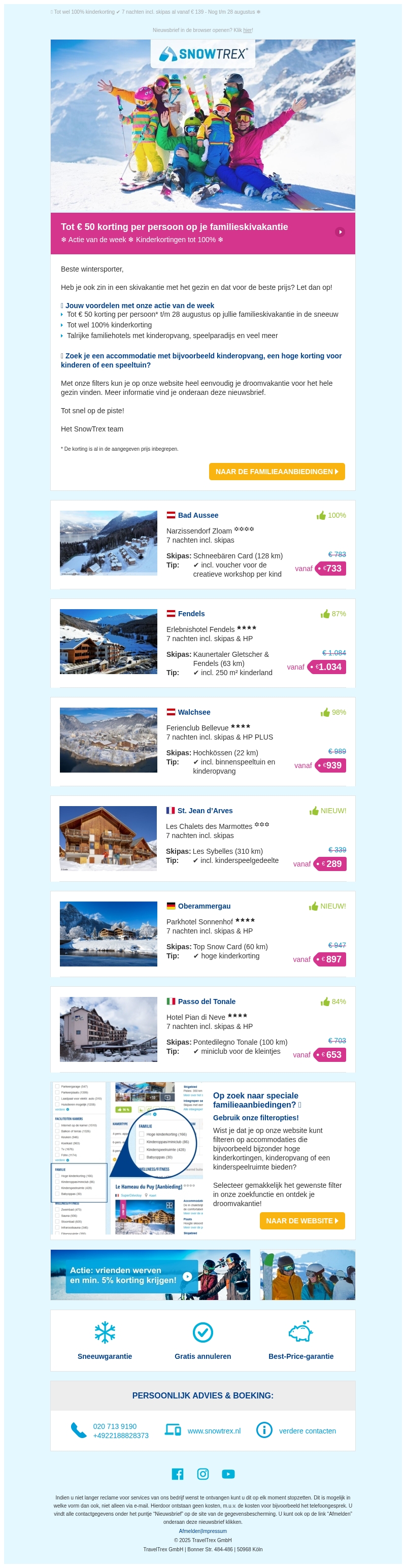The height and width of the screenshot is (1568, 406).
Task: Open 'verdere contacten' link
Action: point(308,1431)
